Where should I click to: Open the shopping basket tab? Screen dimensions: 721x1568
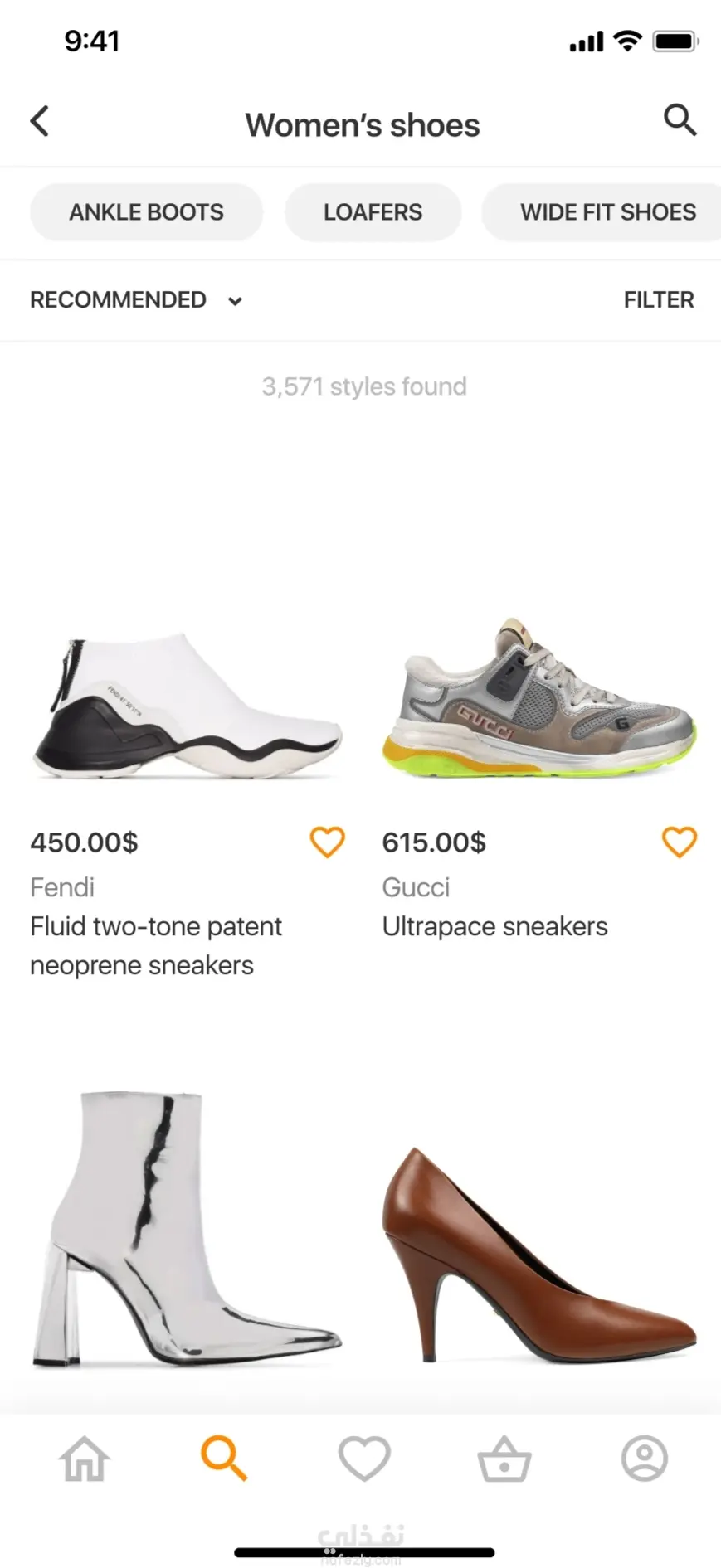[x=504, y=1459]
